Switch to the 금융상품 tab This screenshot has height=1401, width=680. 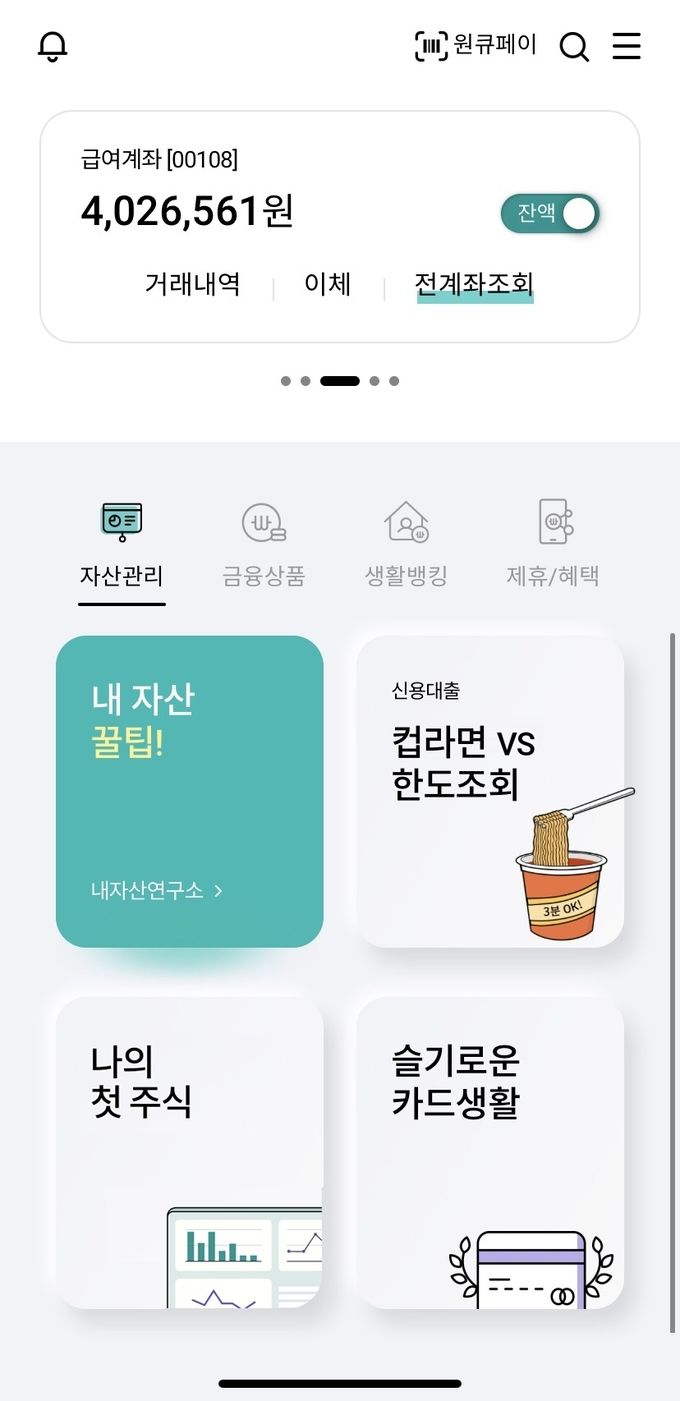[264, 546]
